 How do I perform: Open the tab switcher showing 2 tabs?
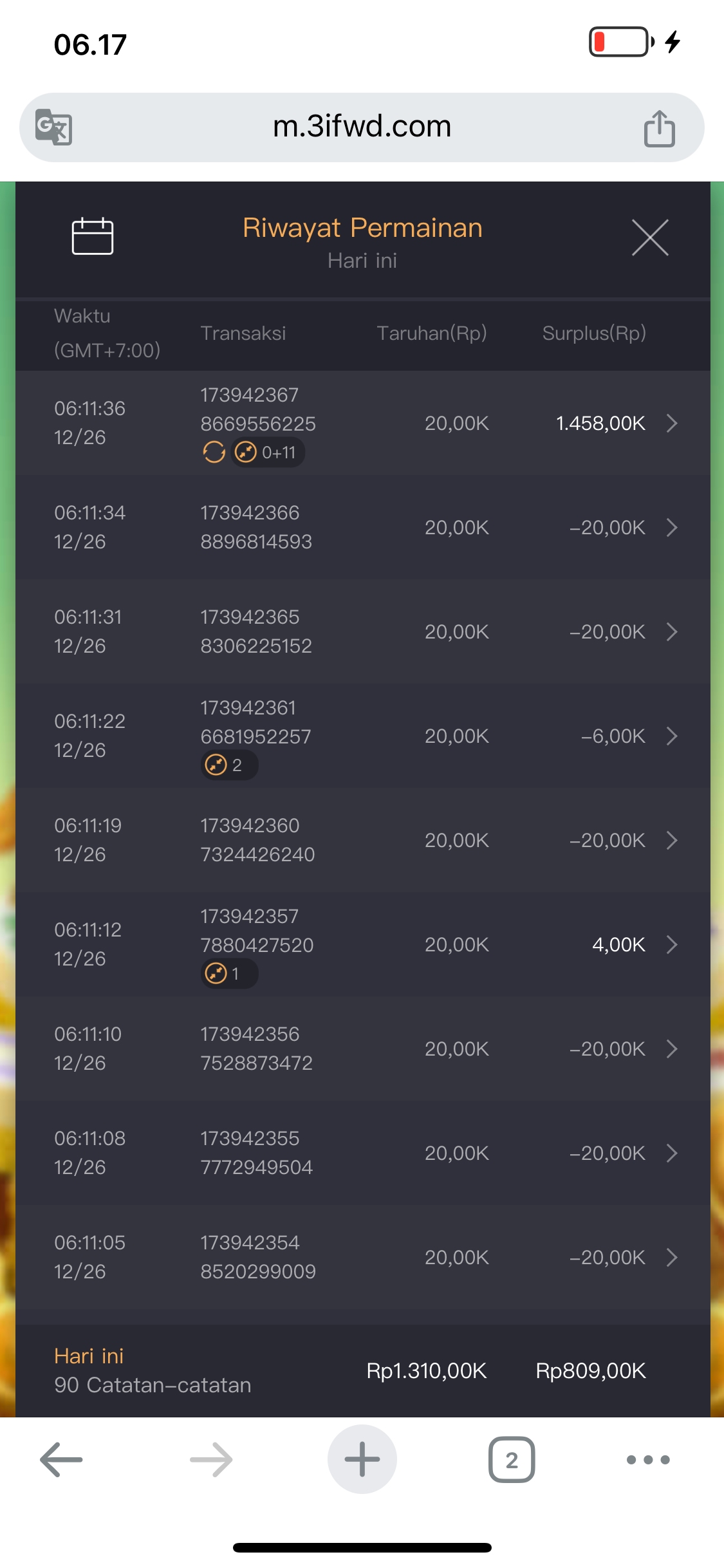(x=512, y=1460)
